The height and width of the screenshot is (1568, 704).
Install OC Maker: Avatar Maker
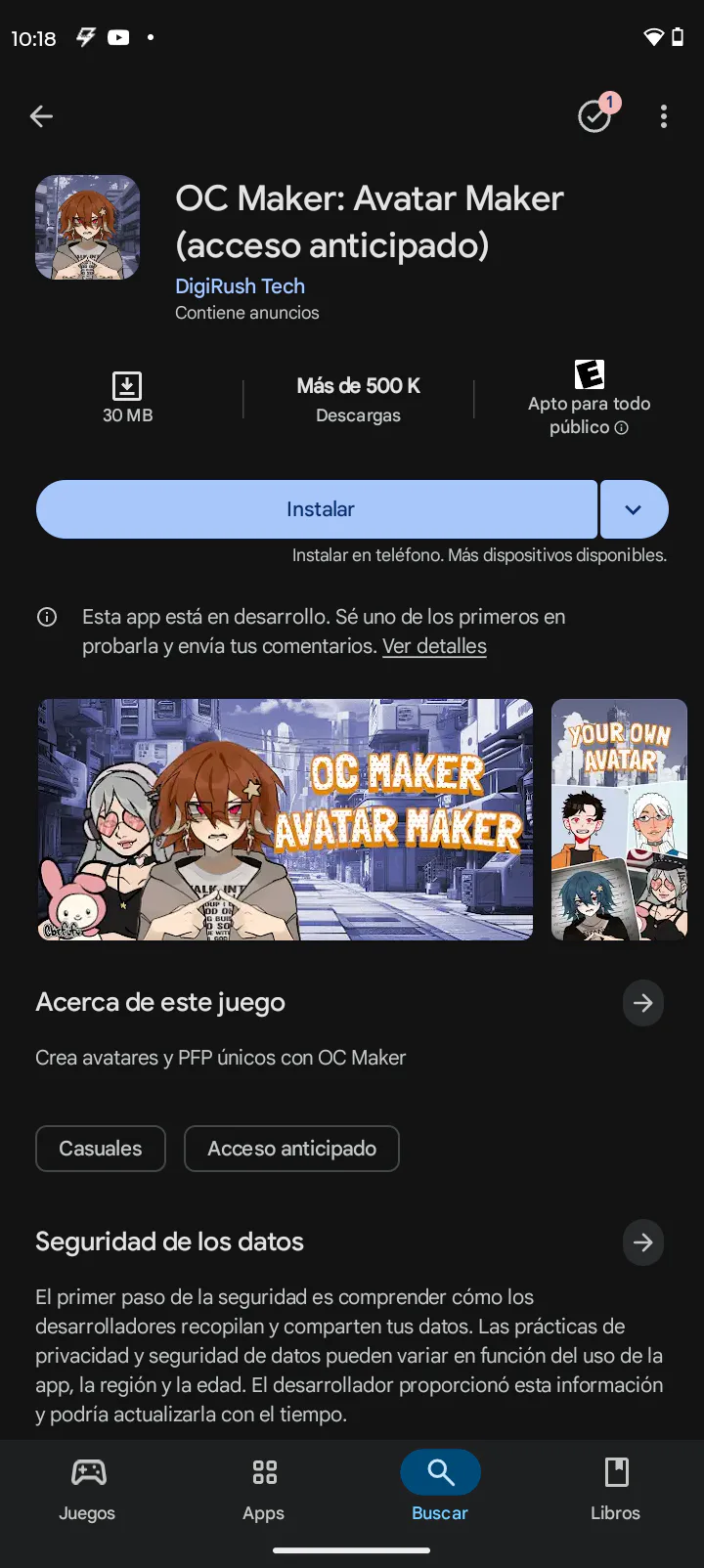pos(317,509)
